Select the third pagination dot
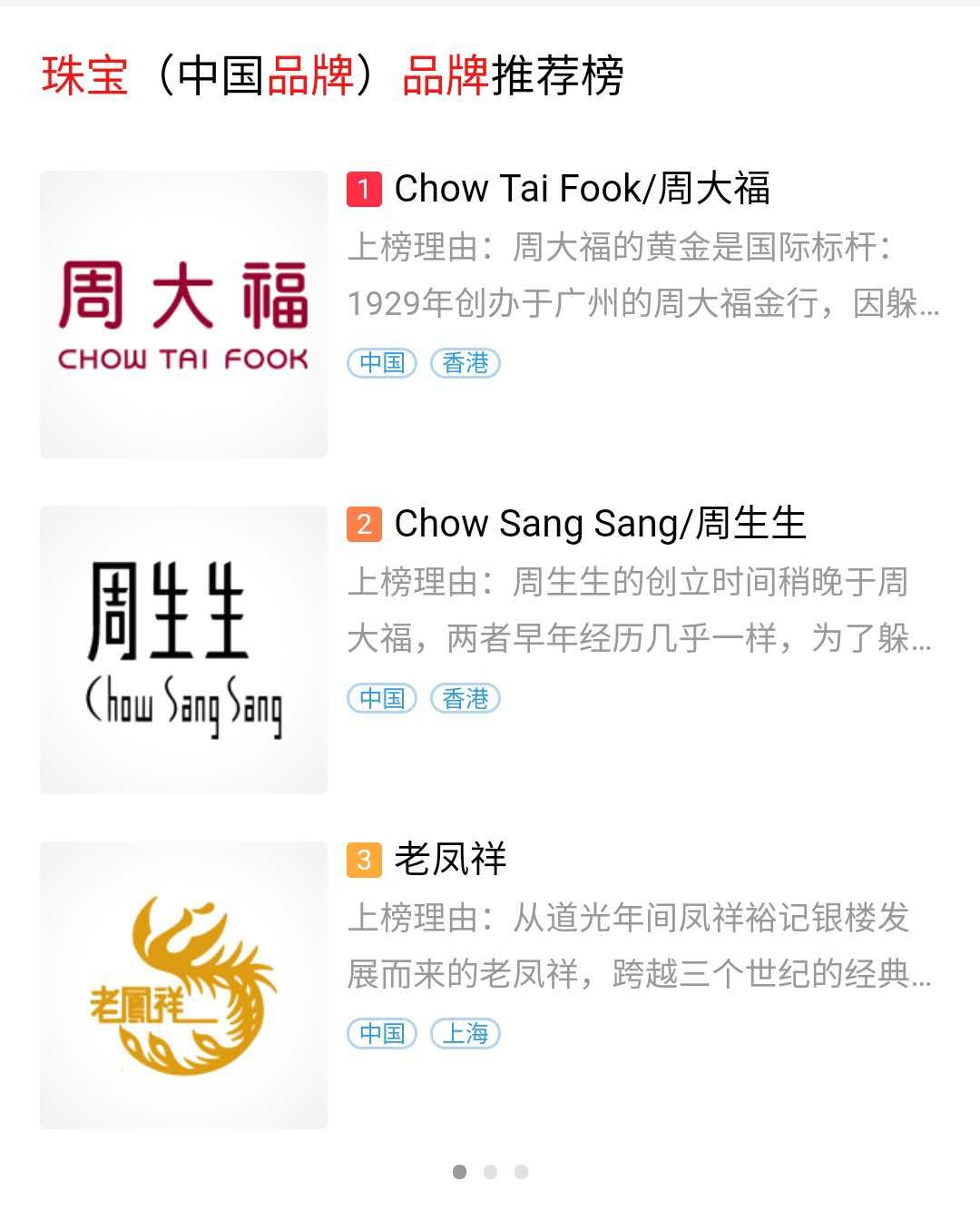 [520, 1172]
